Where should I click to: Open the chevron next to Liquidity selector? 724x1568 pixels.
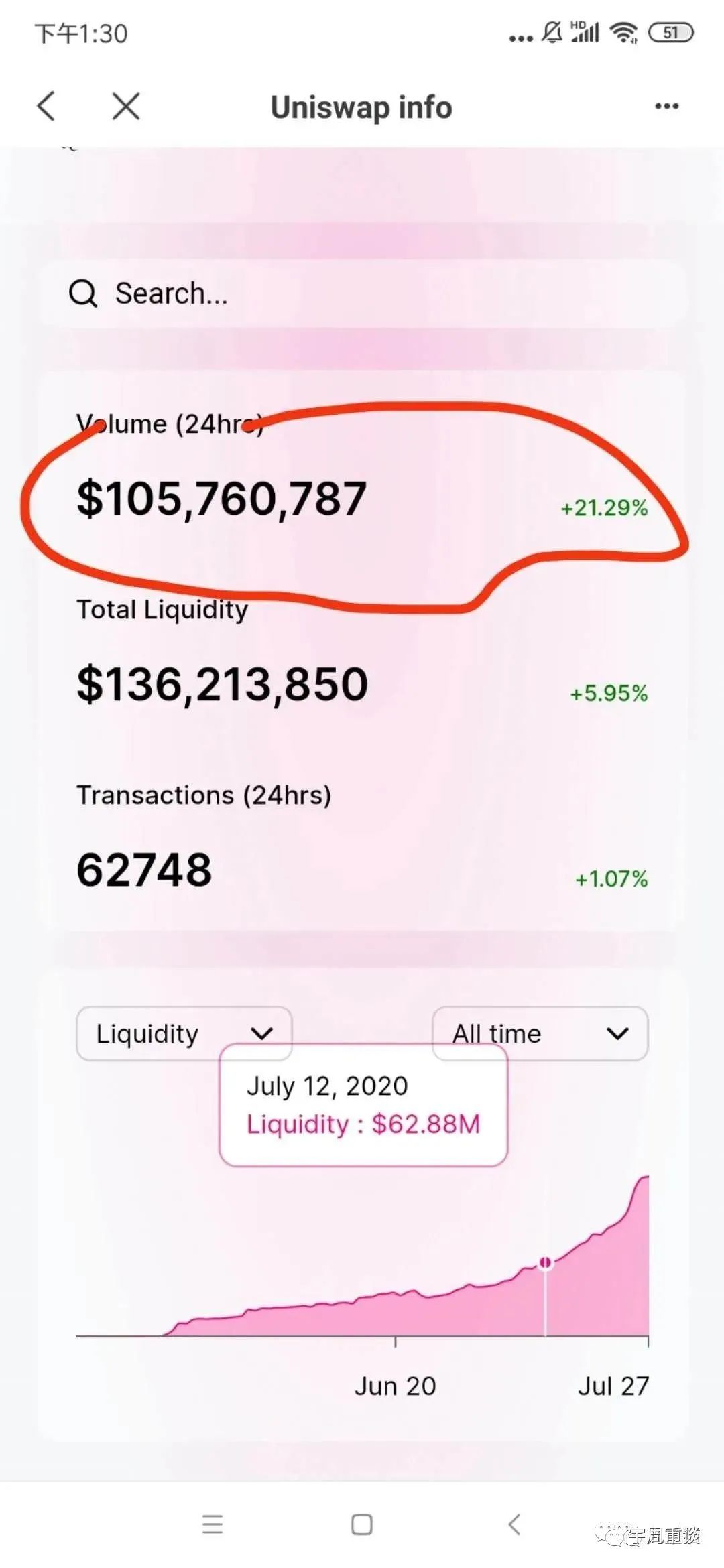coord(263,1033)
